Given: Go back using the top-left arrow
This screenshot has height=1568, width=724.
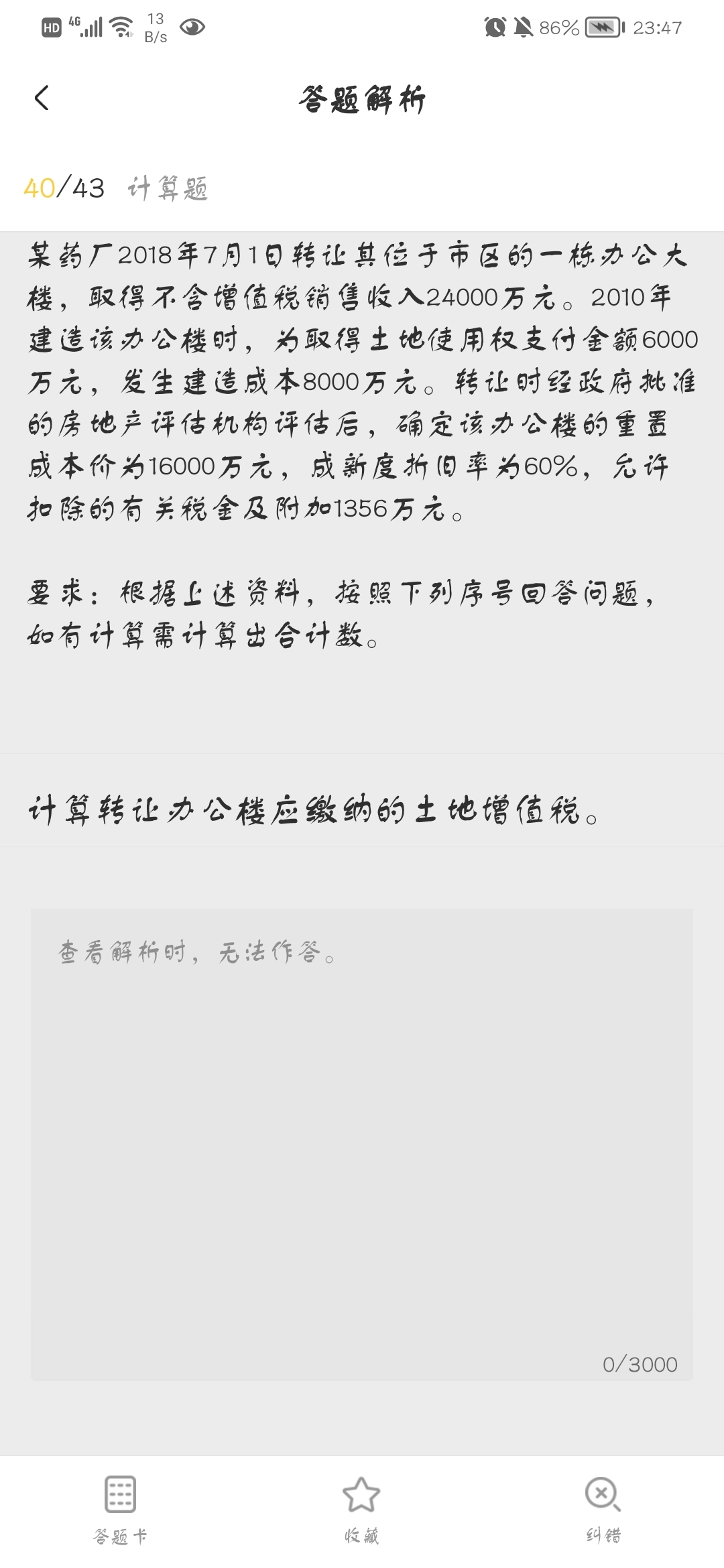Looking at the screenshot, I should 42,99.
